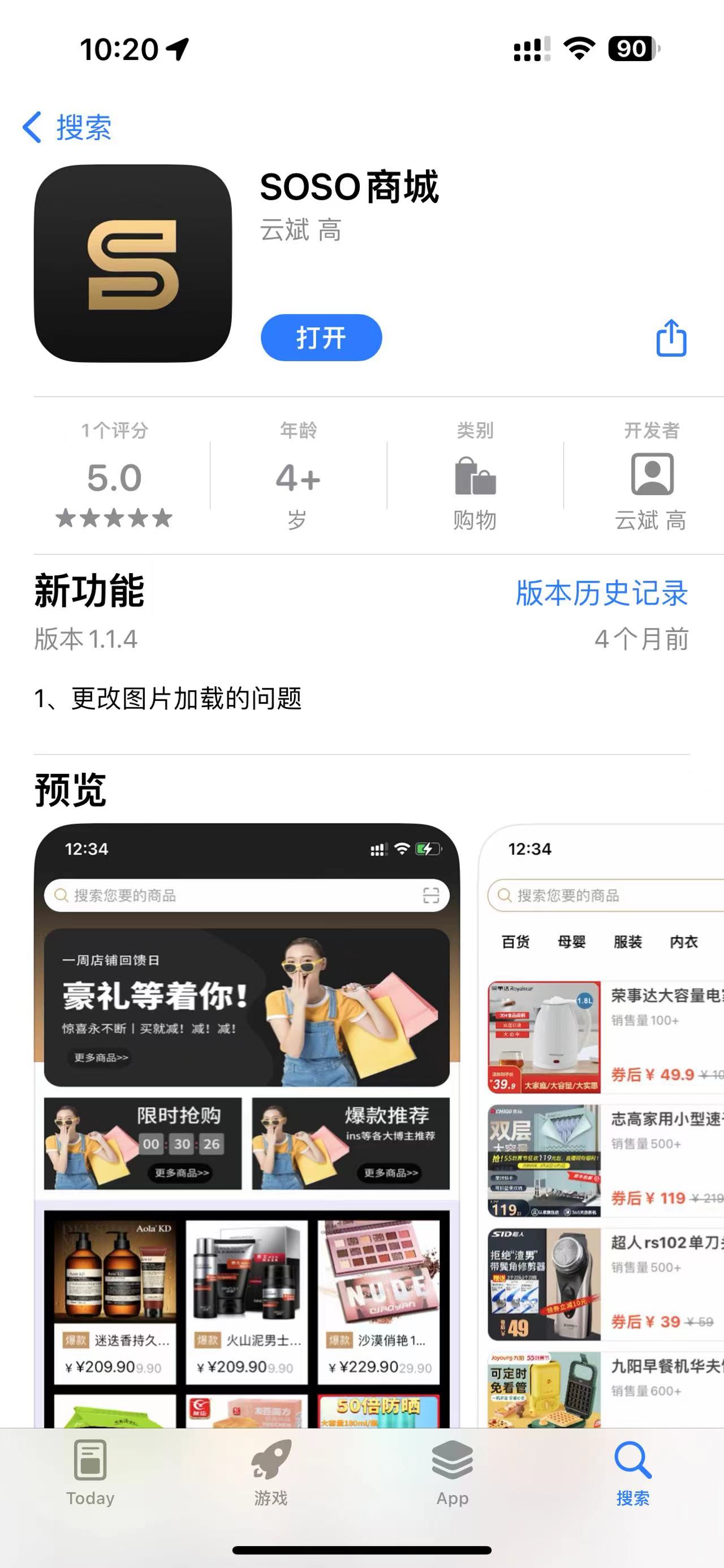The image size is (724, 1568).
Task: Open the SOSO商城 app with 打开
Action: click(321, 337)
